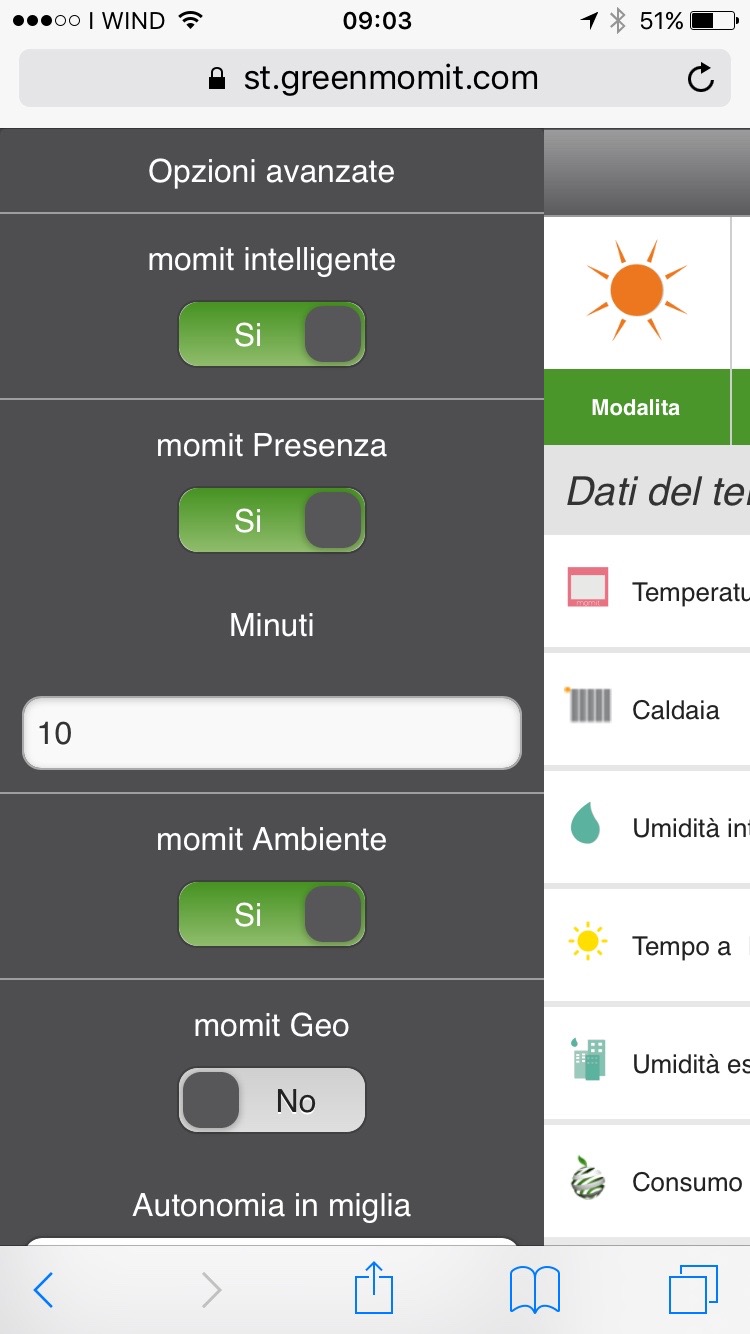Enable the momit Geo switch
This screenshot has width=750, height=1334.
[272, 1100]
